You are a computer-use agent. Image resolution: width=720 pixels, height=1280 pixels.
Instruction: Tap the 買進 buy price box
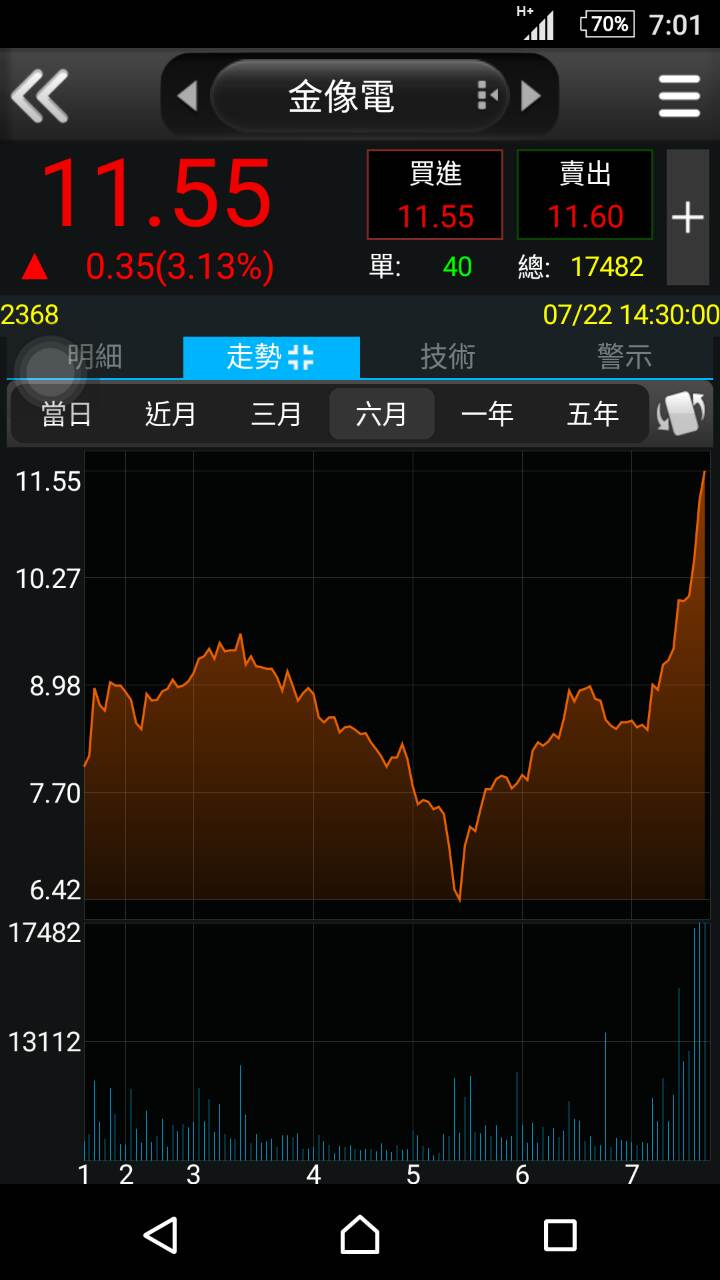pyautogui.click(x=435, y=195)
